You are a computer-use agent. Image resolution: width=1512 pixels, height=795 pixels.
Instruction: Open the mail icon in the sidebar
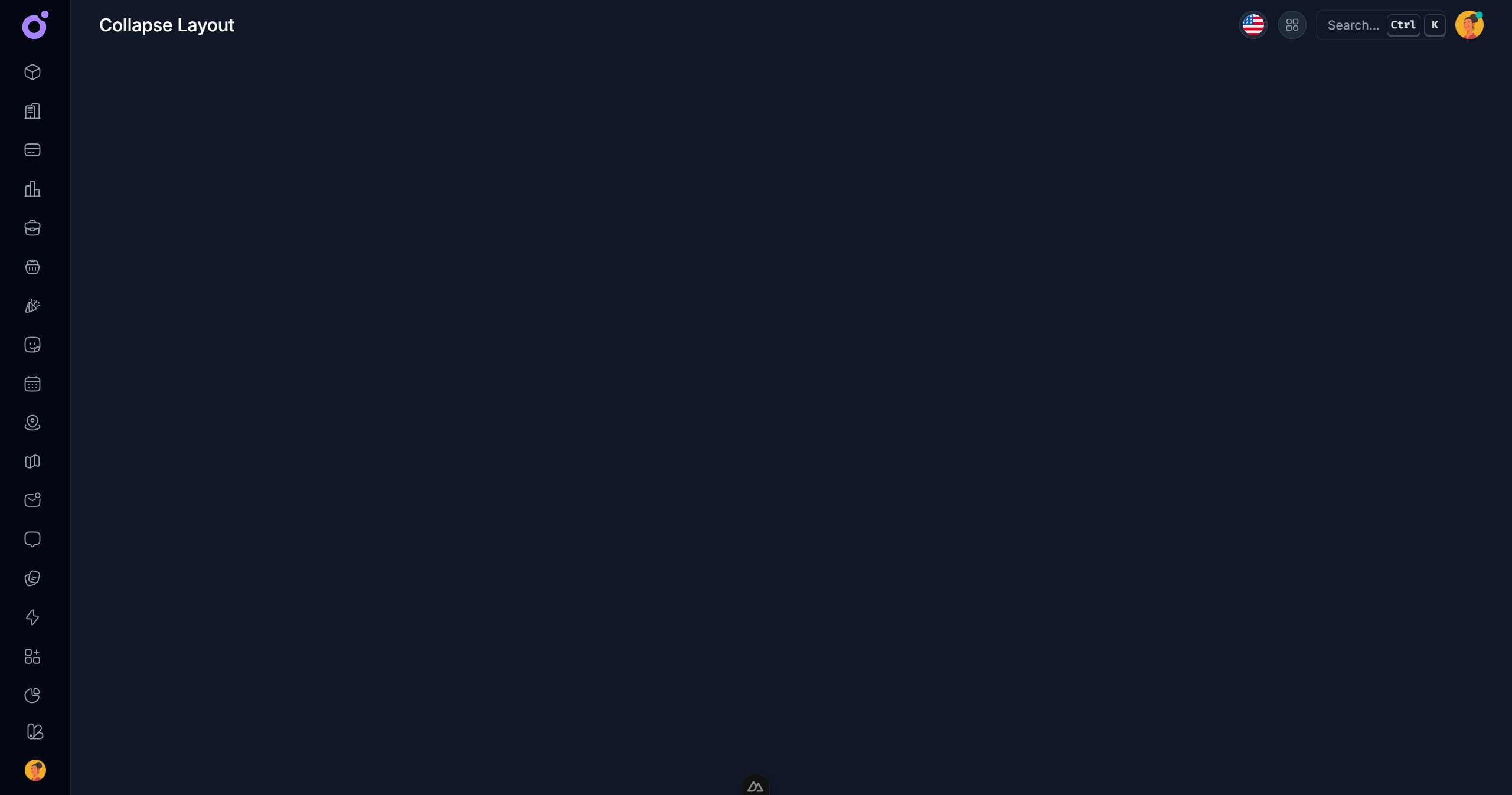click(32, 500)
